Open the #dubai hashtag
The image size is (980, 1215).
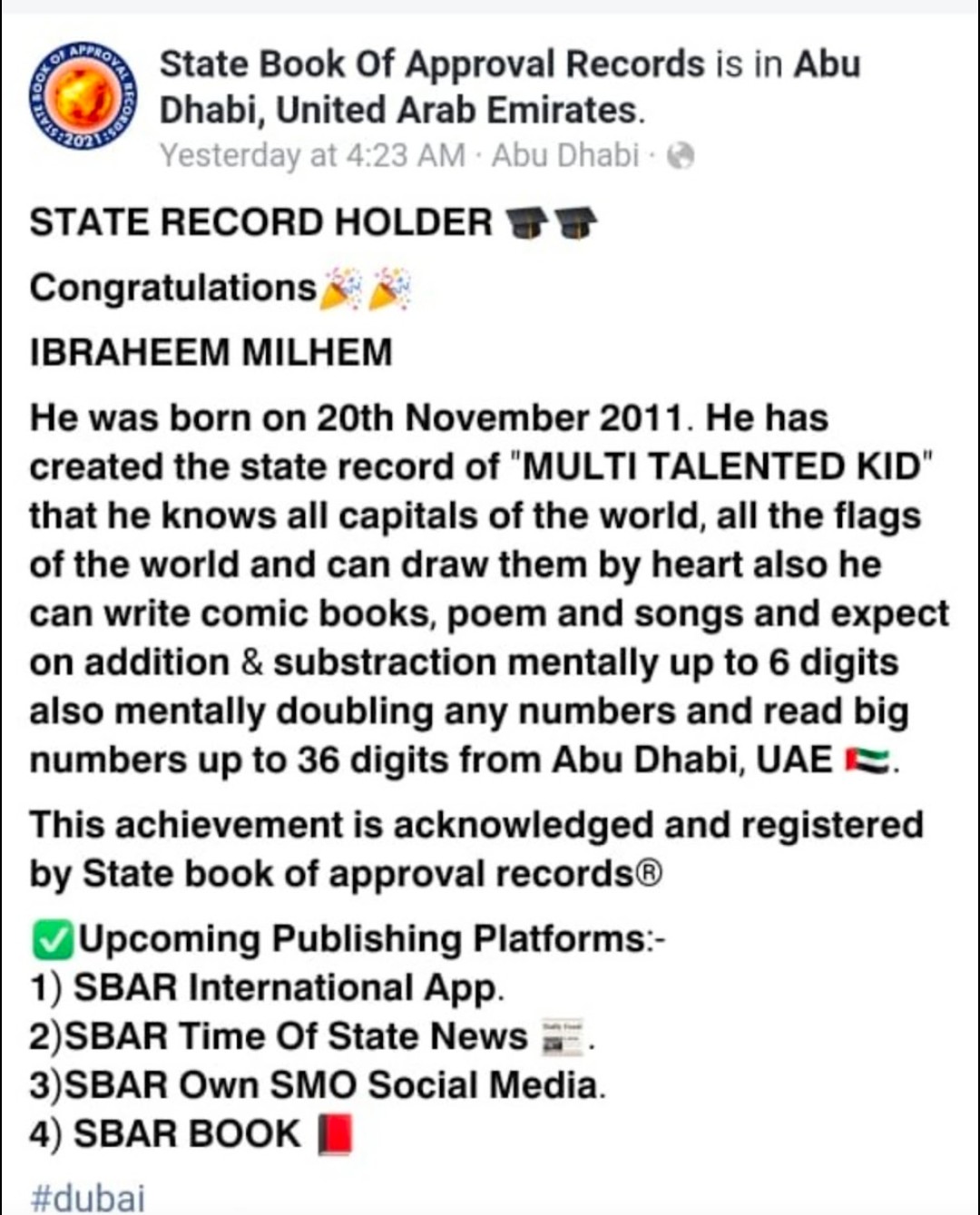(x=87, y=1197)
